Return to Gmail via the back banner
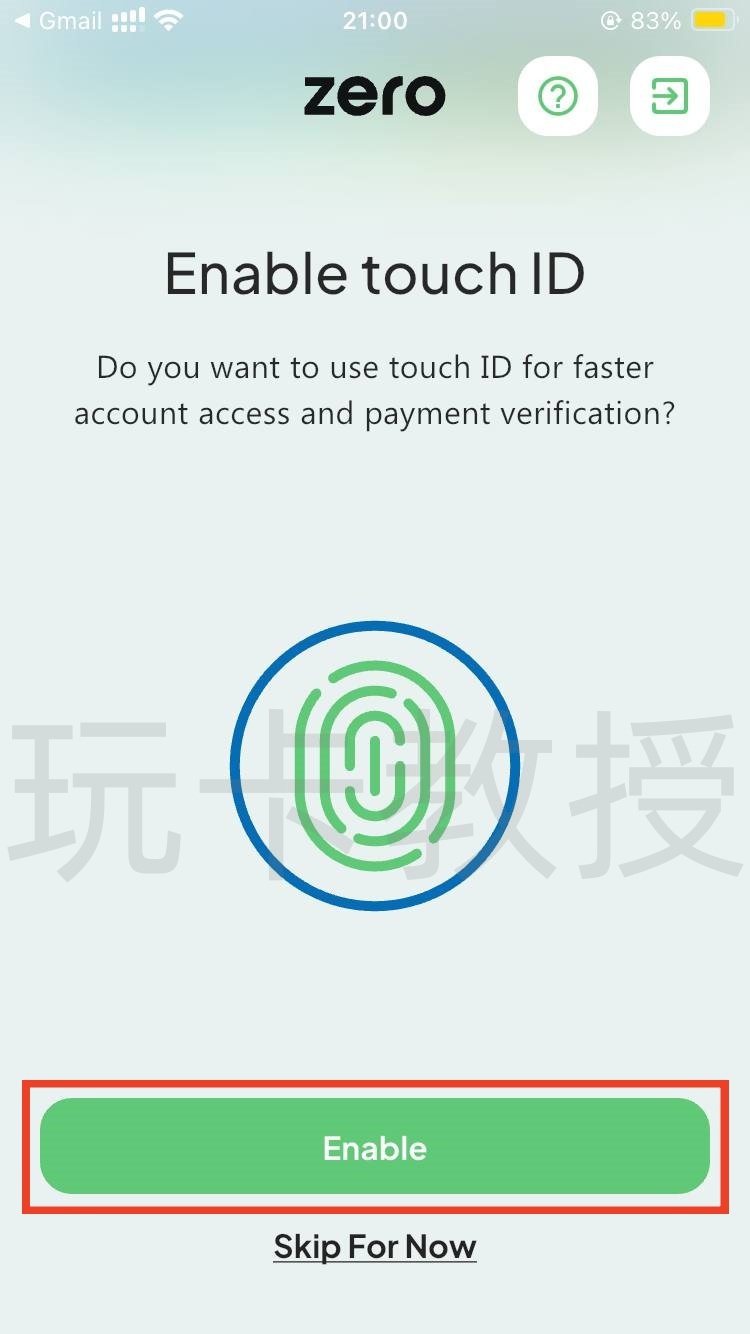 click(60, 20)
